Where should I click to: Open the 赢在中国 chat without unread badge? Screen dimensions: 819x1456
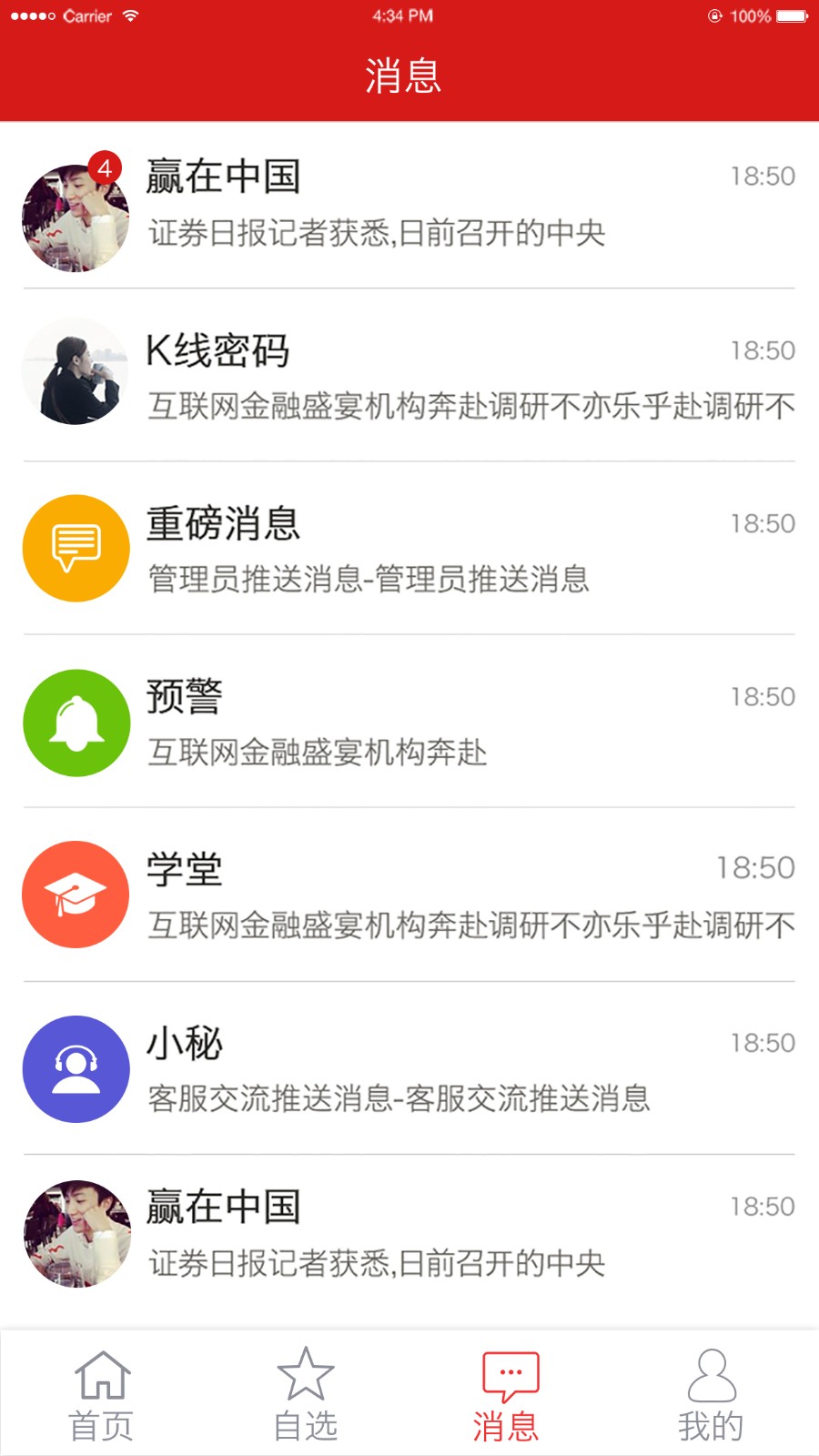[x=409, y=1235]
